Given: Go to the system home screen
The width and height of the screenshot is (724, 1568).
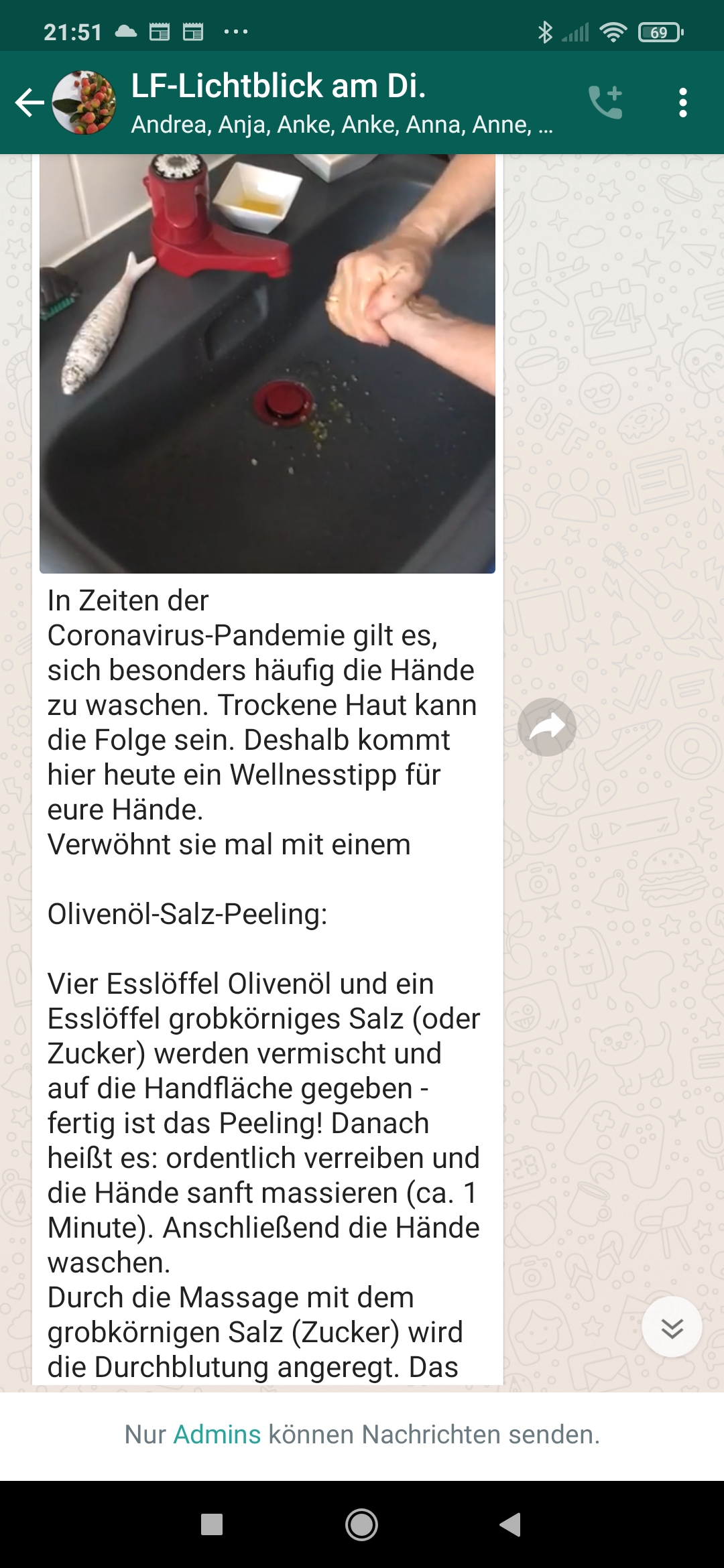Looking at the screenshot, I should [361, 1525].
